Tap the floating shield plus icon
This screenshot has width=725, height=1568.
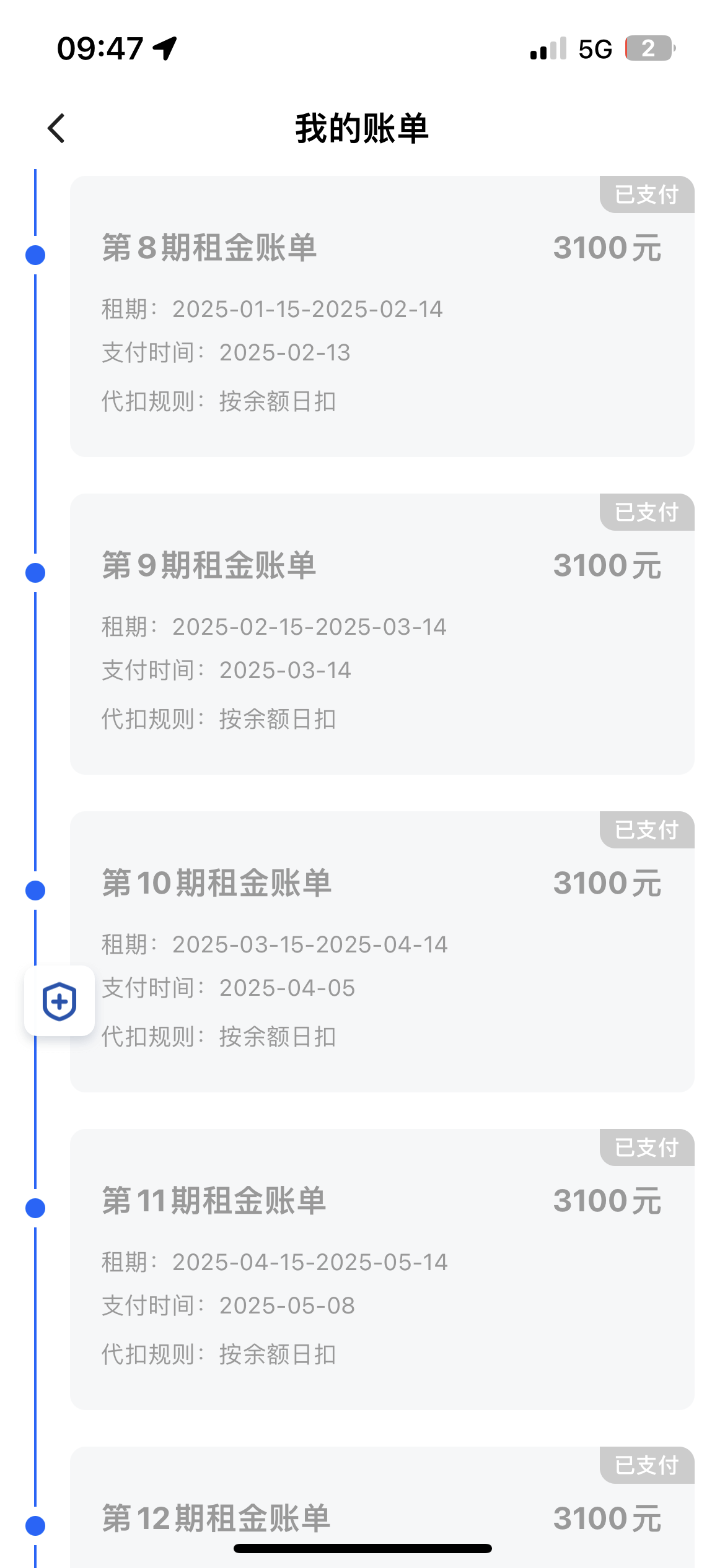coord(59,1001)
